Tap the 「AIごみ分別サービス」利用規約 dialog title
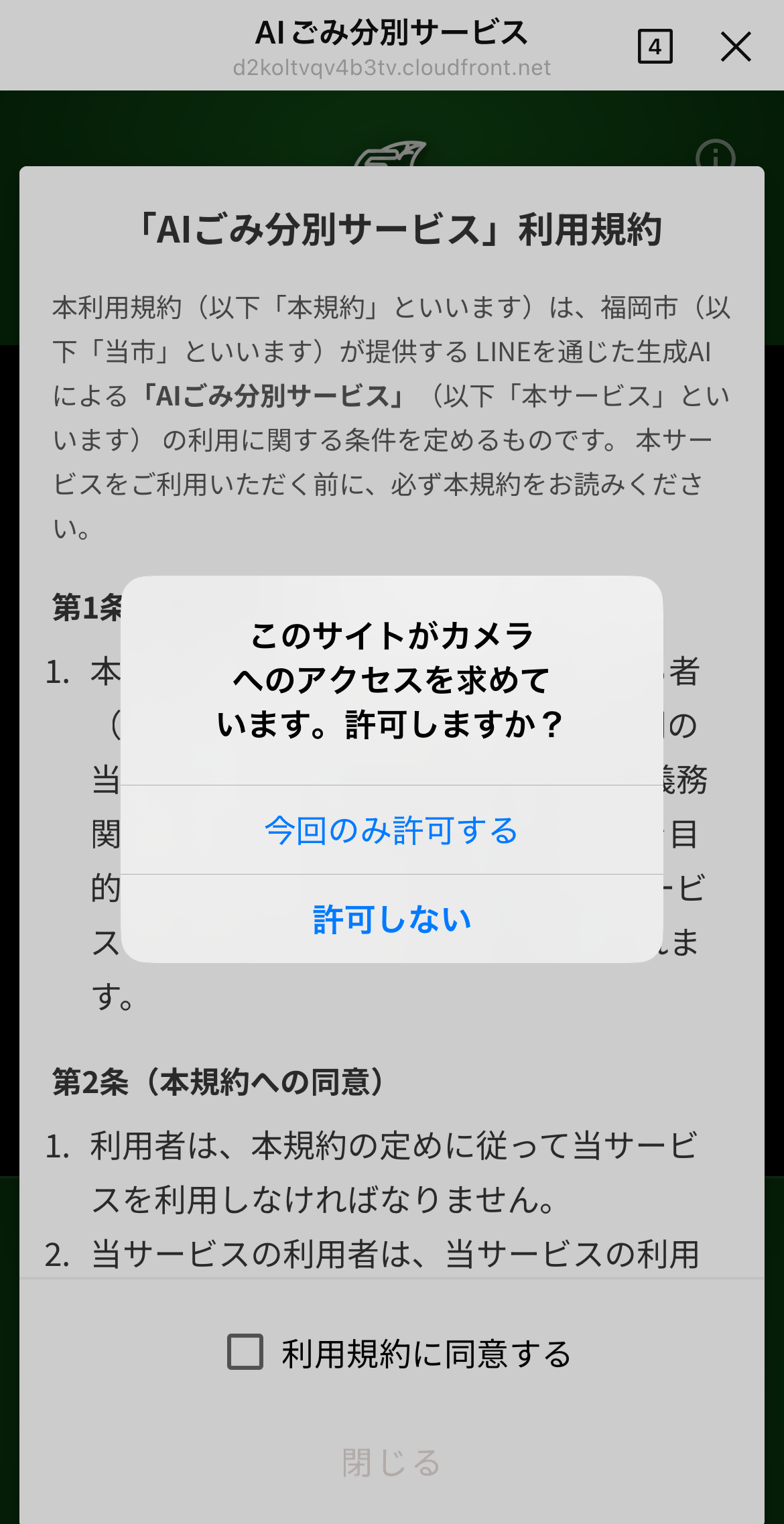Viewport: 784px width, 1524px height. (391, 229)
